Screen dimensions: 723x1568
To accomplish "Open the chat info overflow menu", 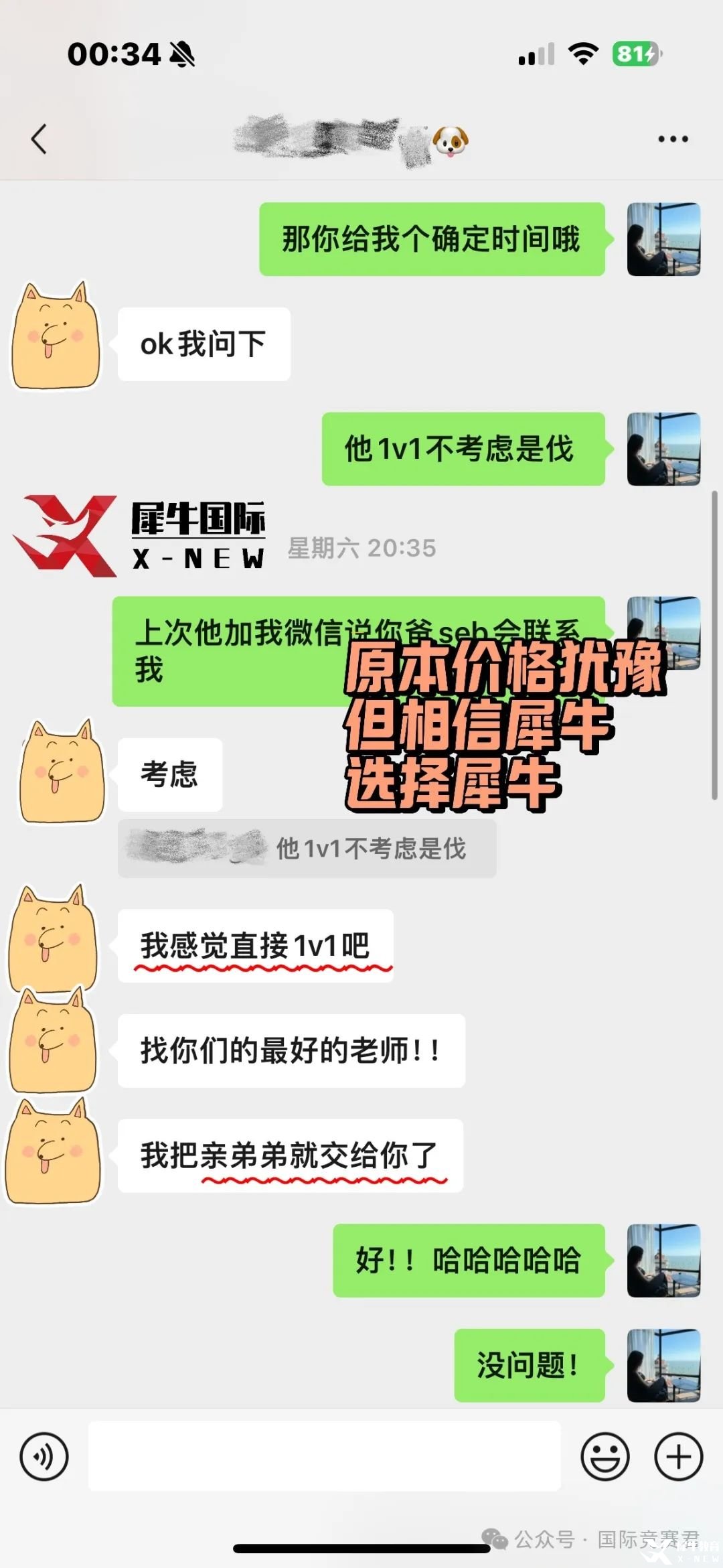I will (x=672, y=139).
